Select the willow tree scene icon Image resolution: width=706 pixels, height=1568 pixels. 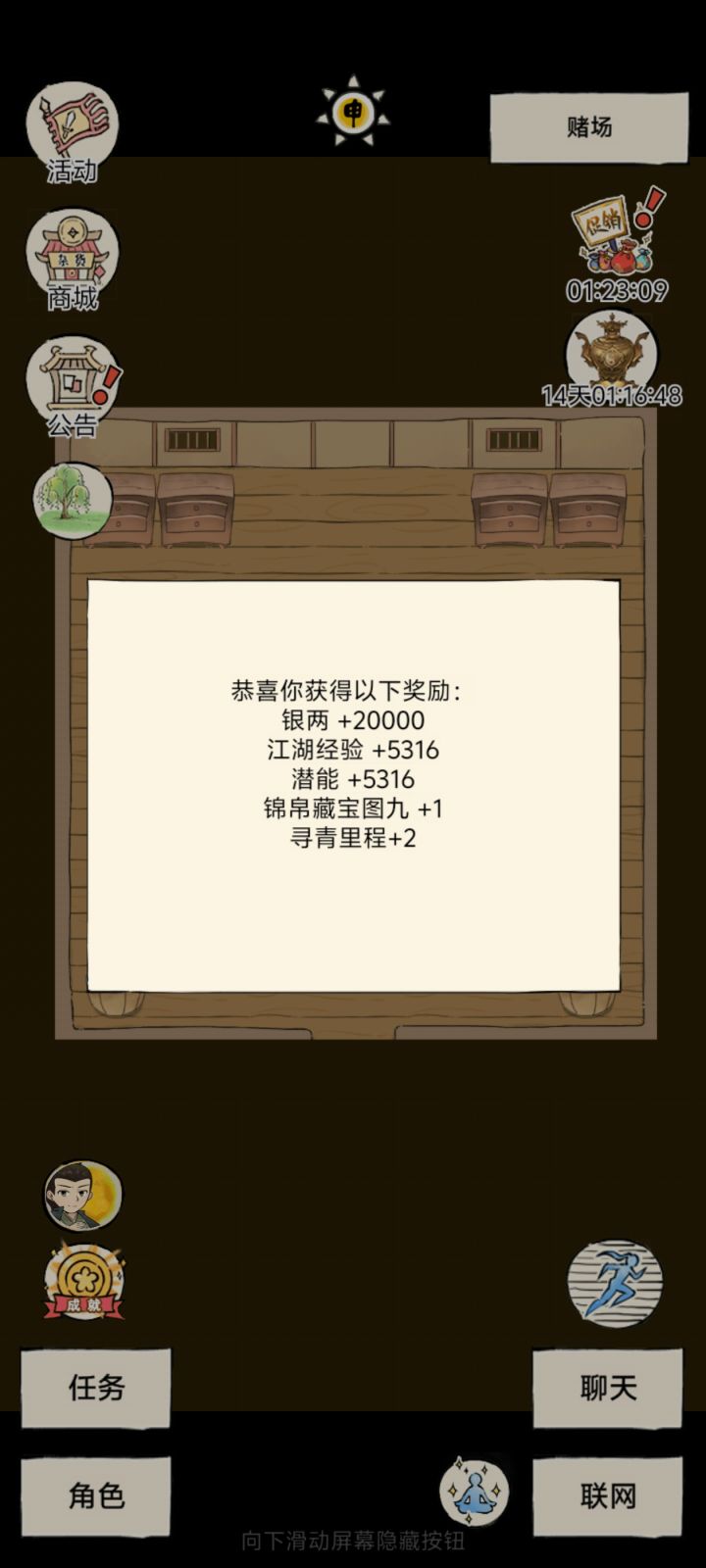tap(71, 500)
